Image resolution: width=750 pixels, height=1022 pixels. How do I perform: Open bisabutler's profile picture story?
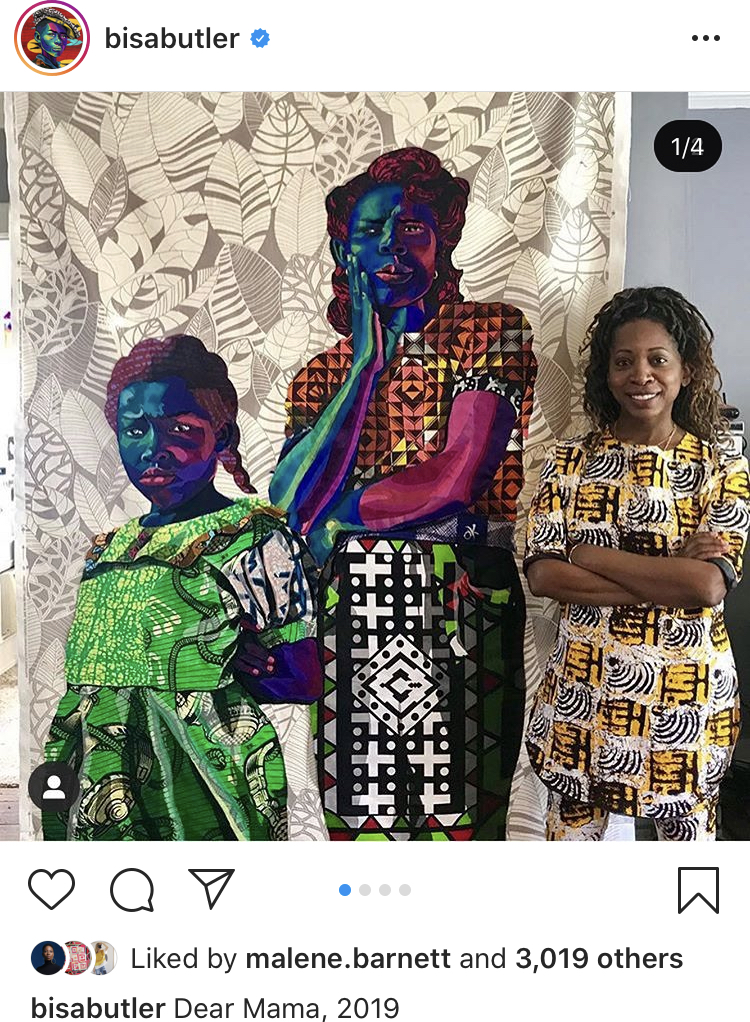click(x=52, y=39)
